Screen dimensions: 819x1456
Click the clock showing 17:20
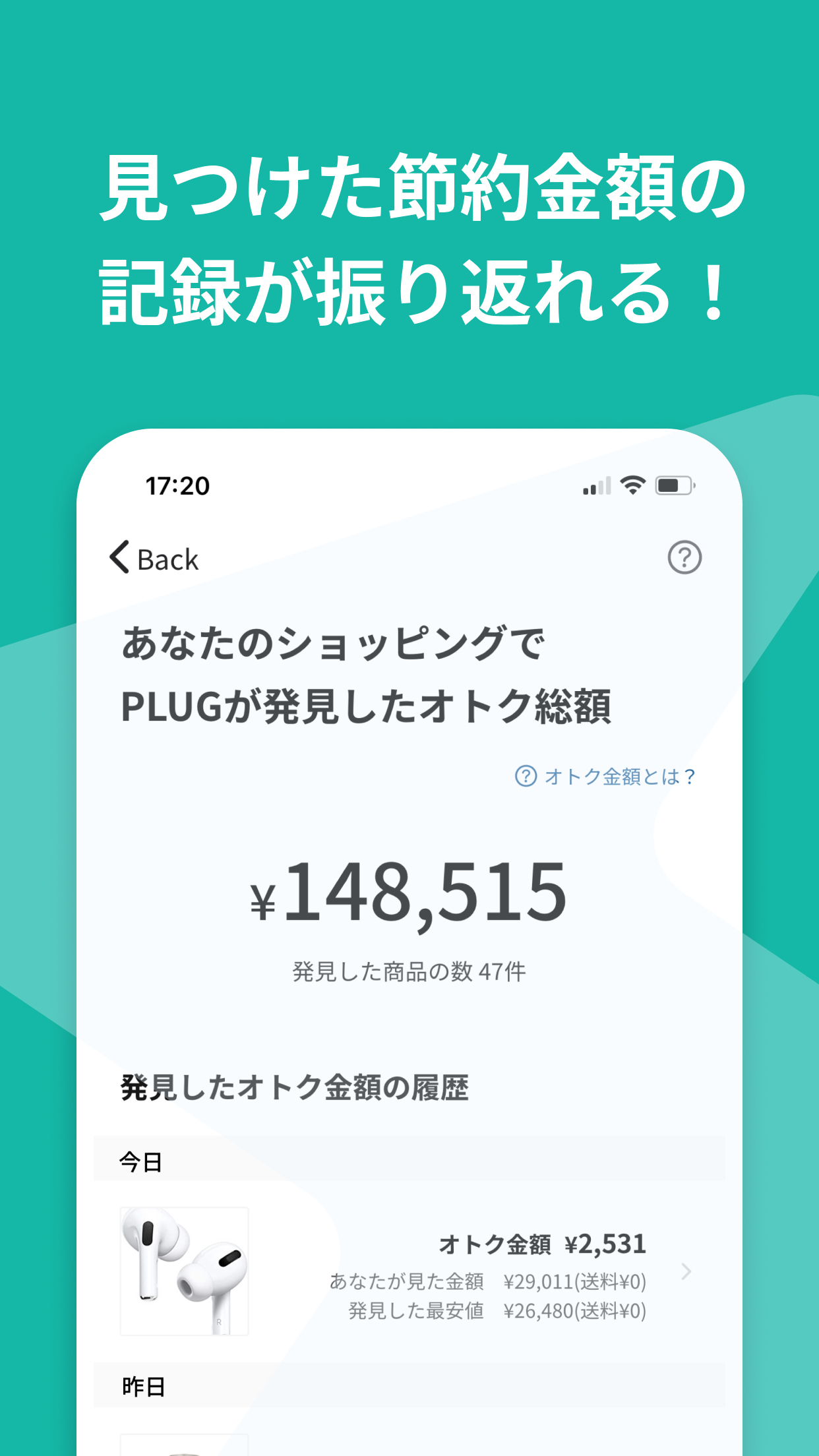177,485
